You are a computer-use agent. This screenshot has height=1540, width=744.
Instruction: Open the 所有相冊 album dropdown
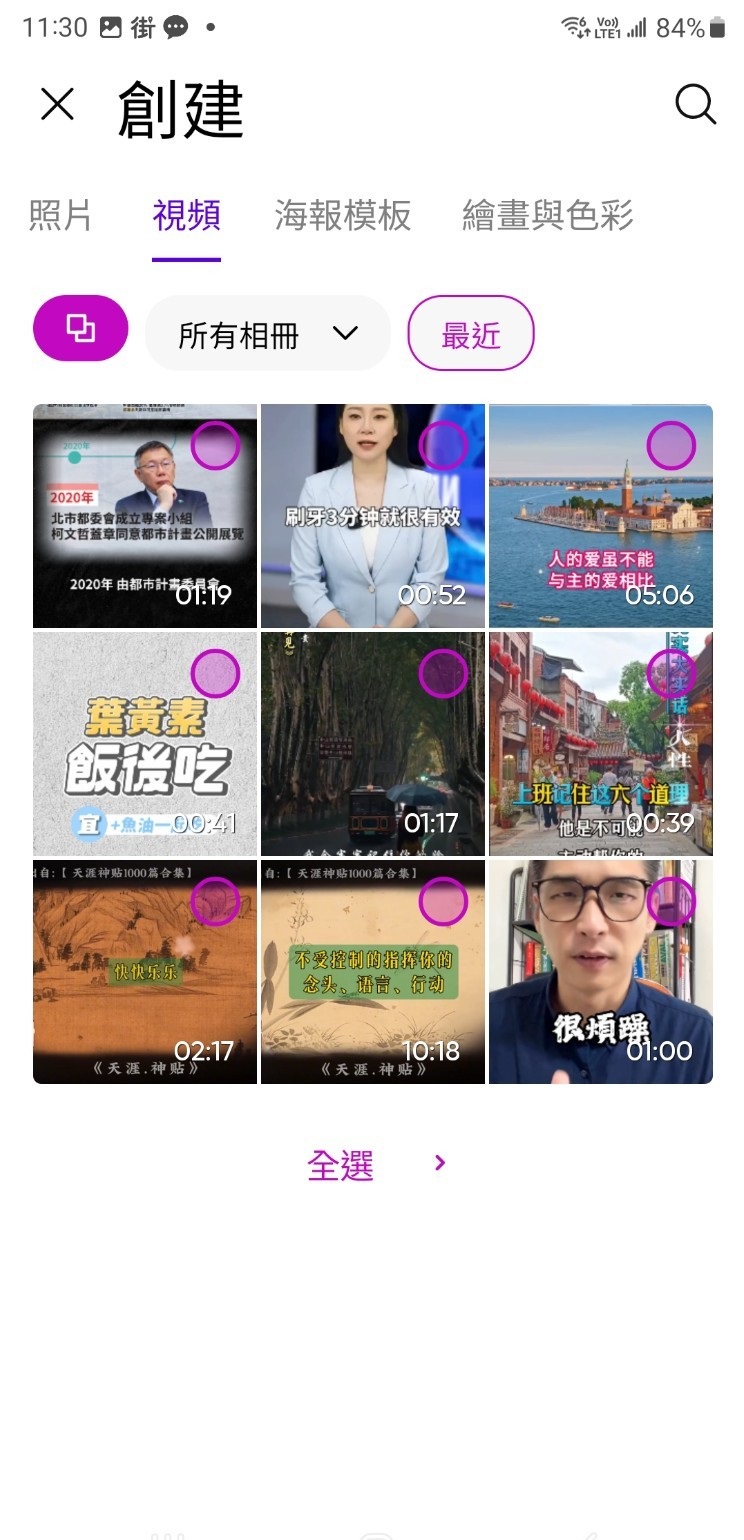click(x=267, y=333)
